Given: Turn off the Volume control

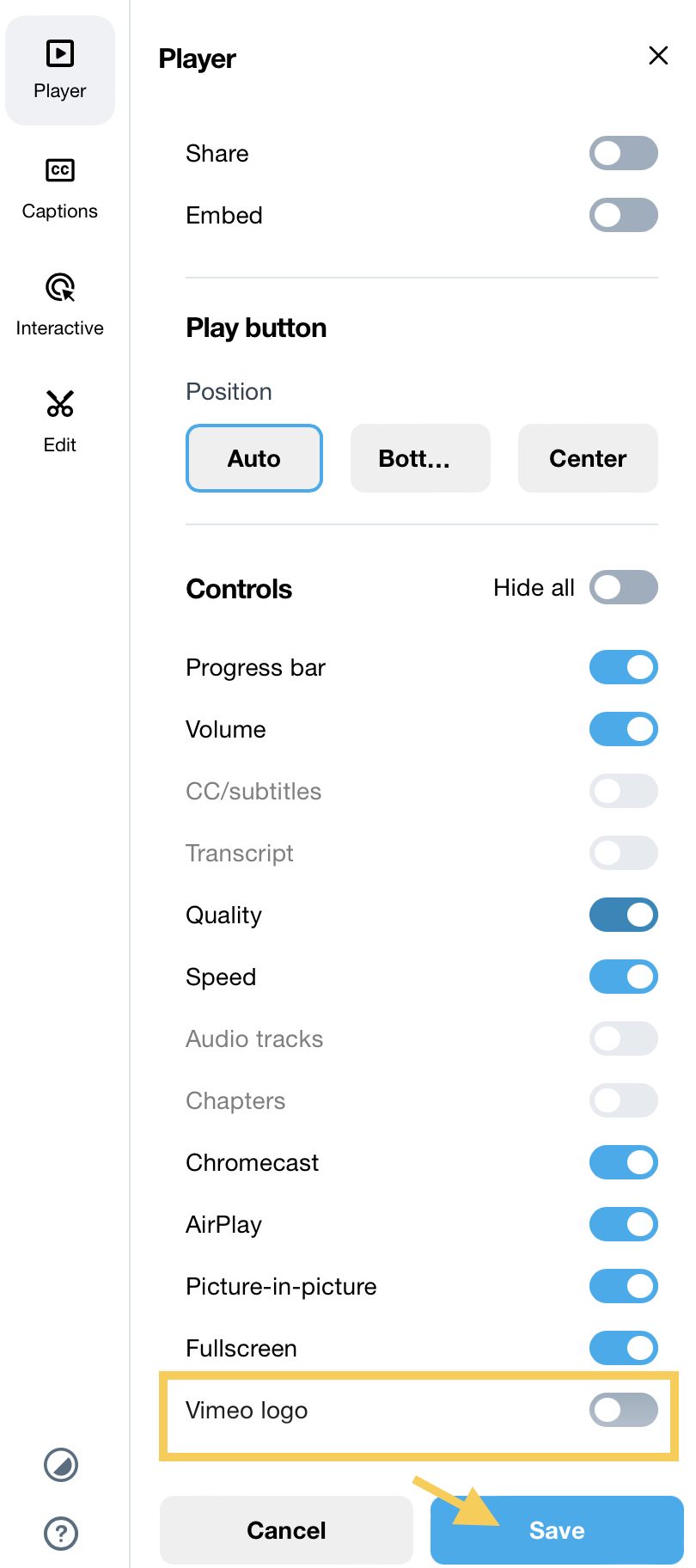Looking at the screenshot, I should pos(624,729).
